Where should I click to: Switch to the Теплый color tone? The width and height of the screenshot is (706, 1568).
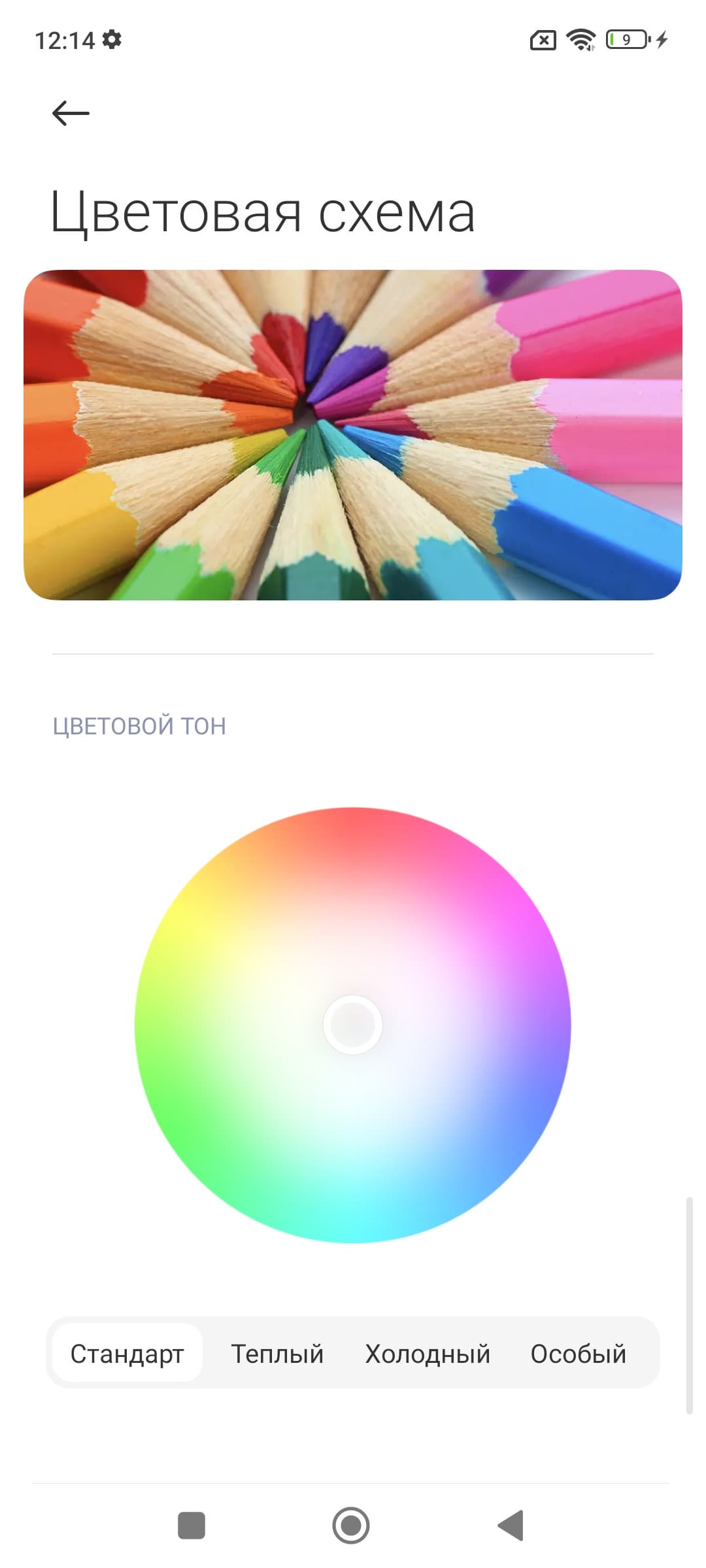click(x=277, y=1354)
